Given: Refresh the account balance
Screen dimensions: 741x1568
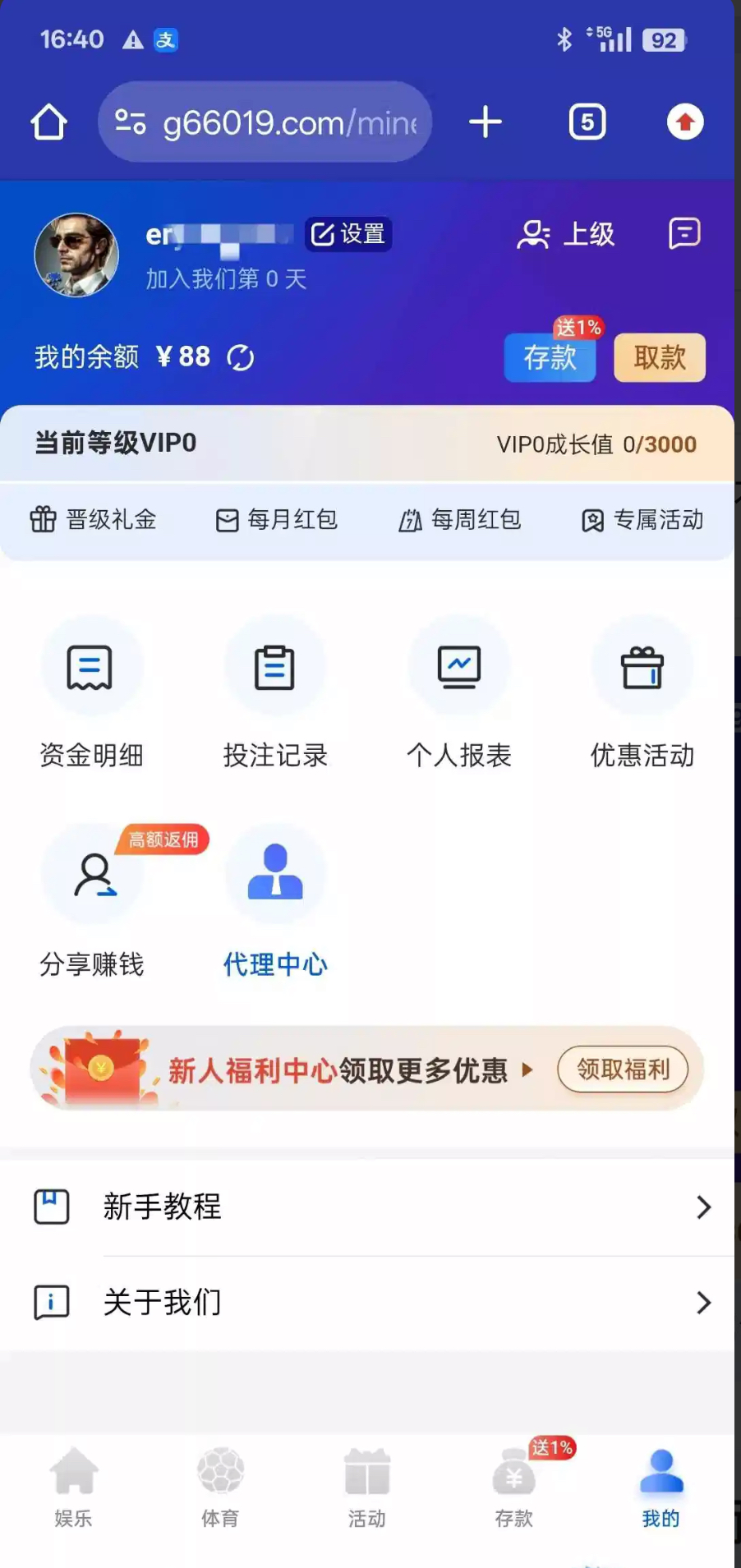Looking at the screenshot, I should point(241,357).
